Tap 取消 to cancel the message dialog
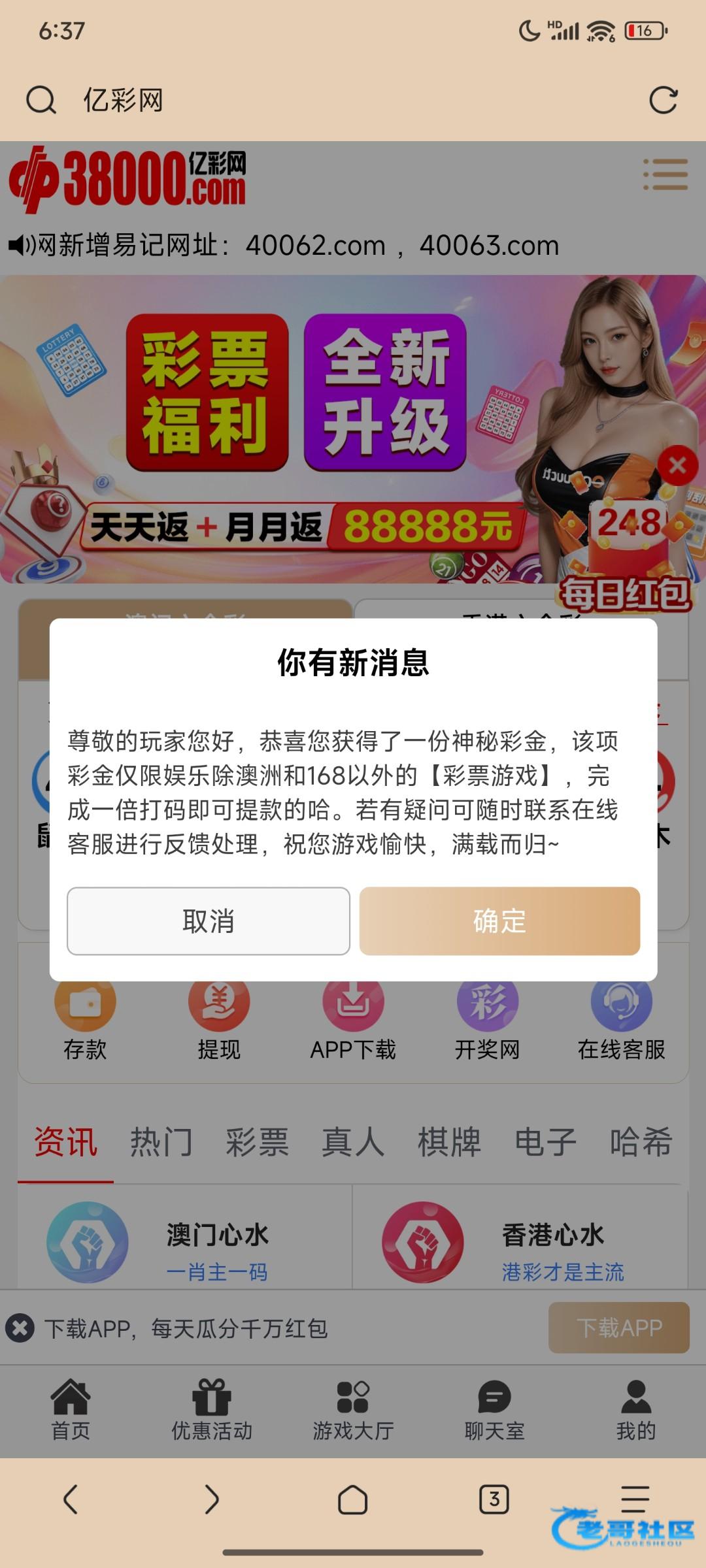 pos(208,921)
